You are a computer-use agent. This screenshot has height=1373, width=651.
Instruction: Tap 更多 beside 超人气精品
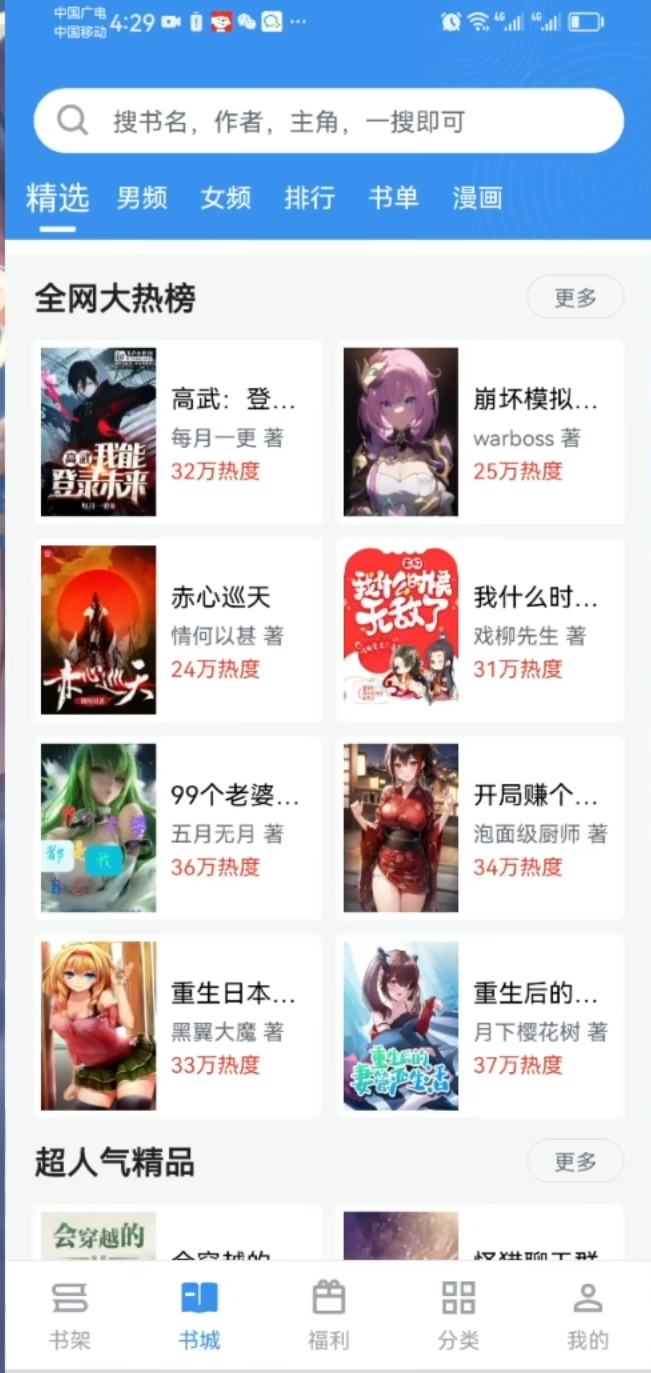(575, 1161)
